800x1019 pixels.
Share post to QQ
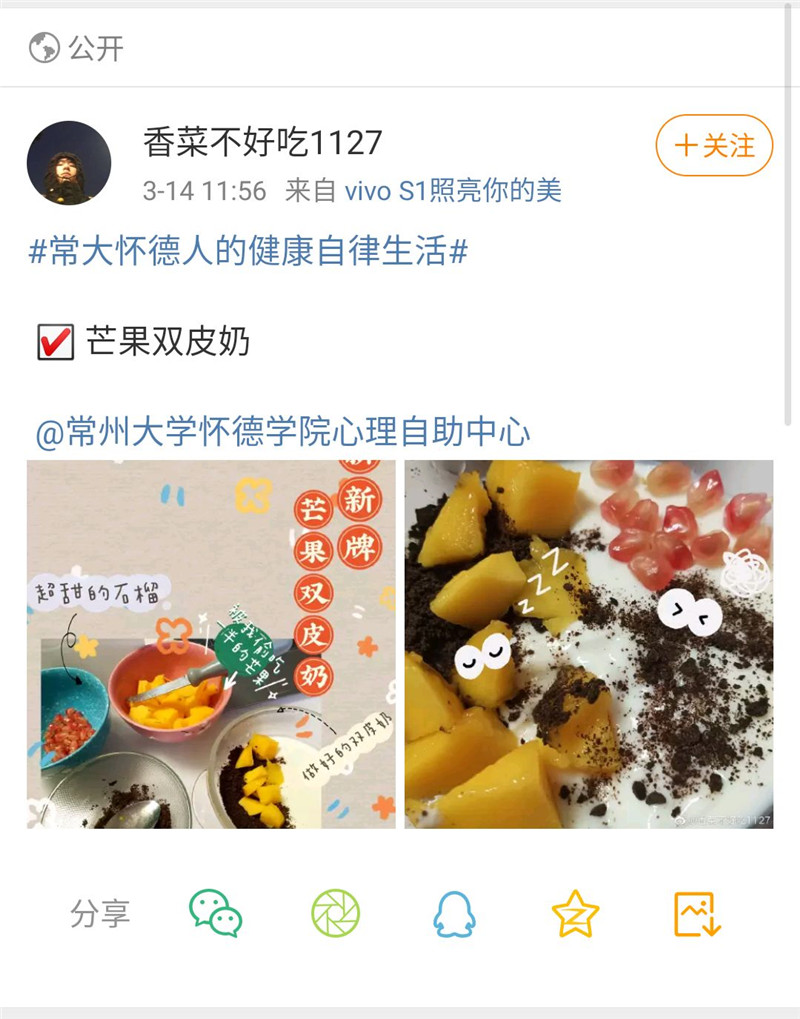click(454, 913)
